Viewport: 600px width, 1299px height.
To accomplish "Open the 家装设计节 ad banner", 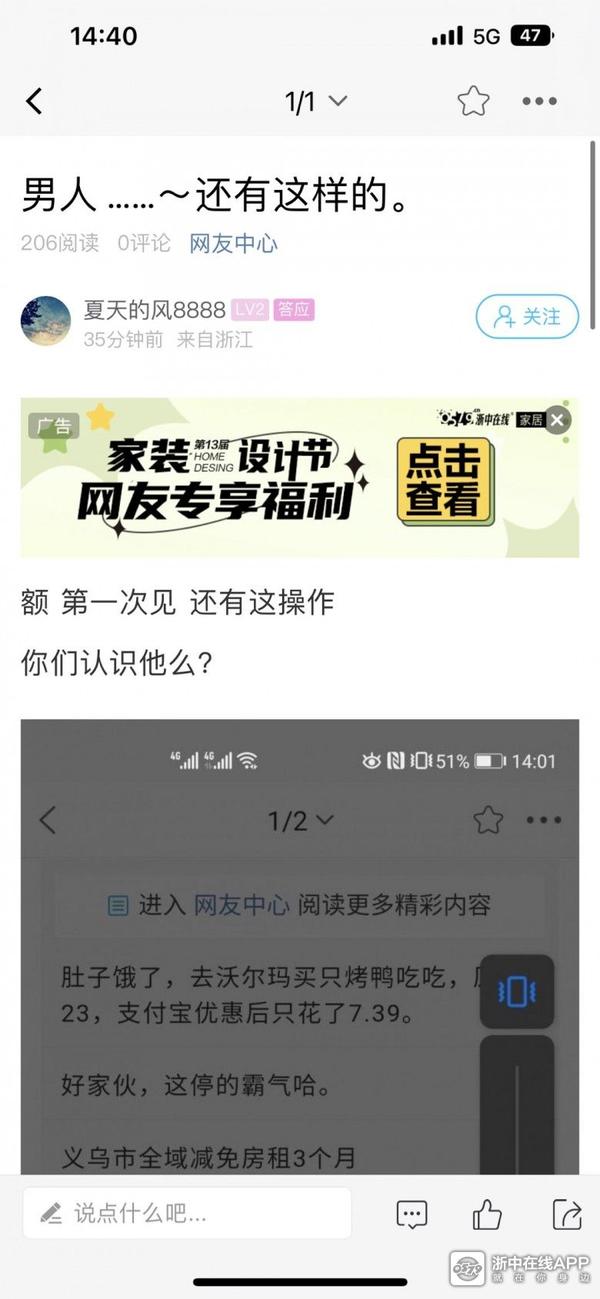I will click(x=280, y=478).
